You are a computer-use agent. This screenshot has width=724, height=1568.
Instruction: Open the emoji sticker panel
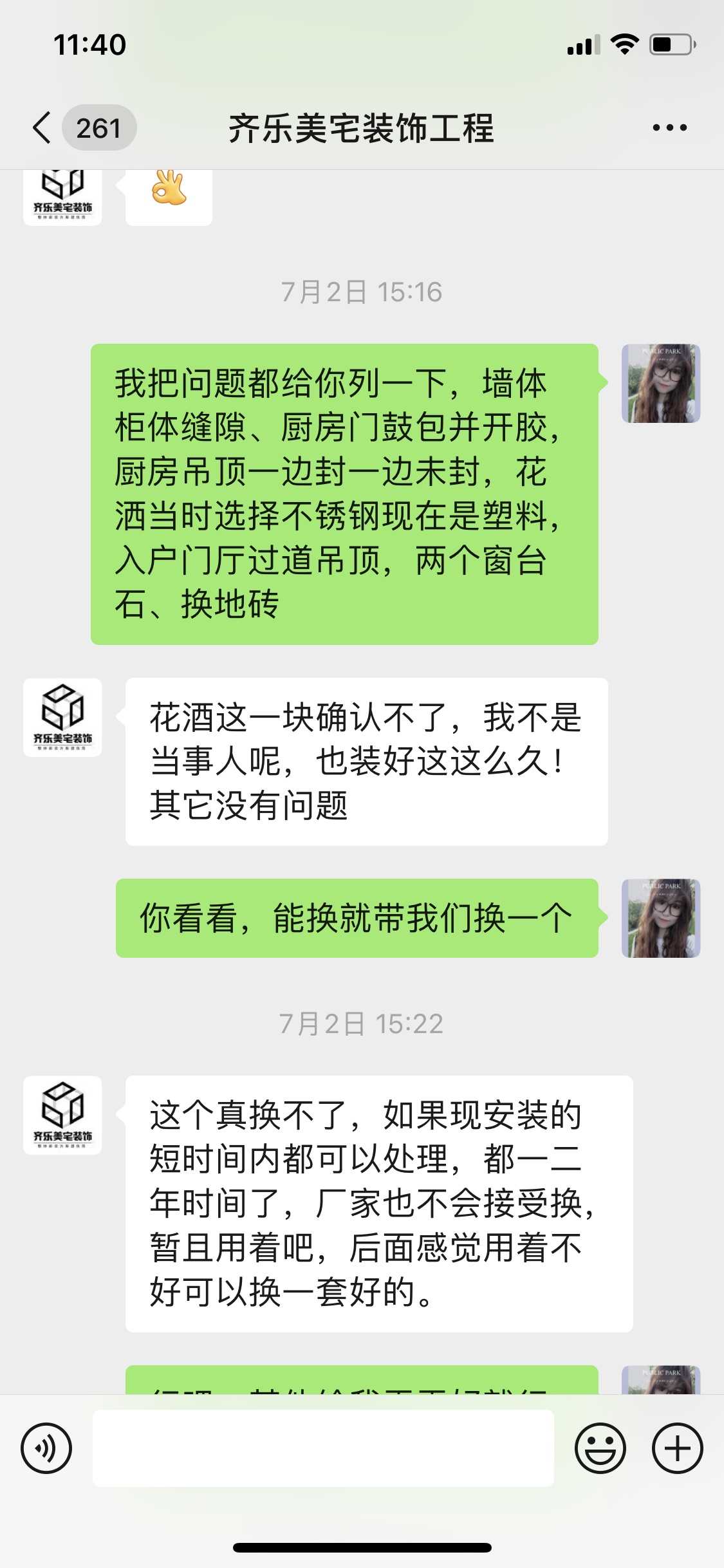(600, 1448)
